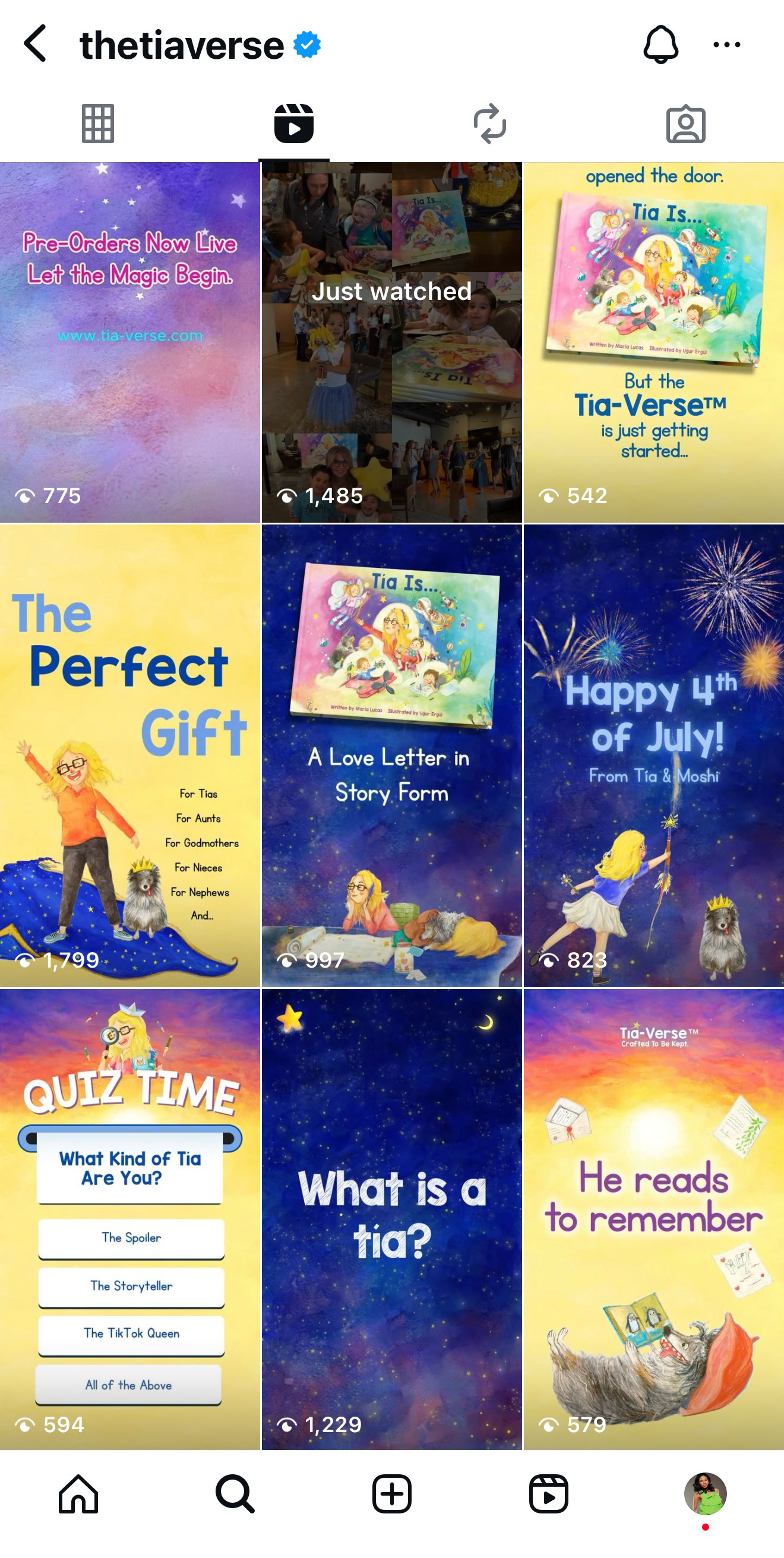Watch The Perfect Gift reel
The height and width of the screenshot is (1558, 784).
click(x=130, y=756)
